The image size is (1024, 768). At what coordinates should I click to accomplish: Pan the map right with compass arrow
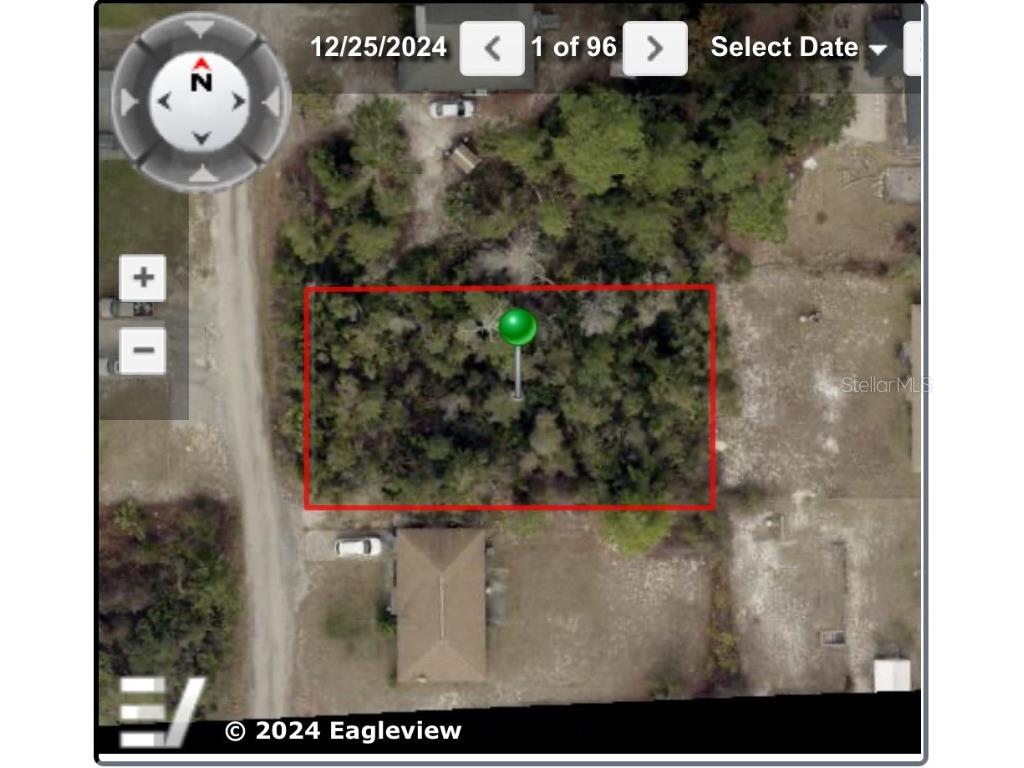click(x=238, y=101)
